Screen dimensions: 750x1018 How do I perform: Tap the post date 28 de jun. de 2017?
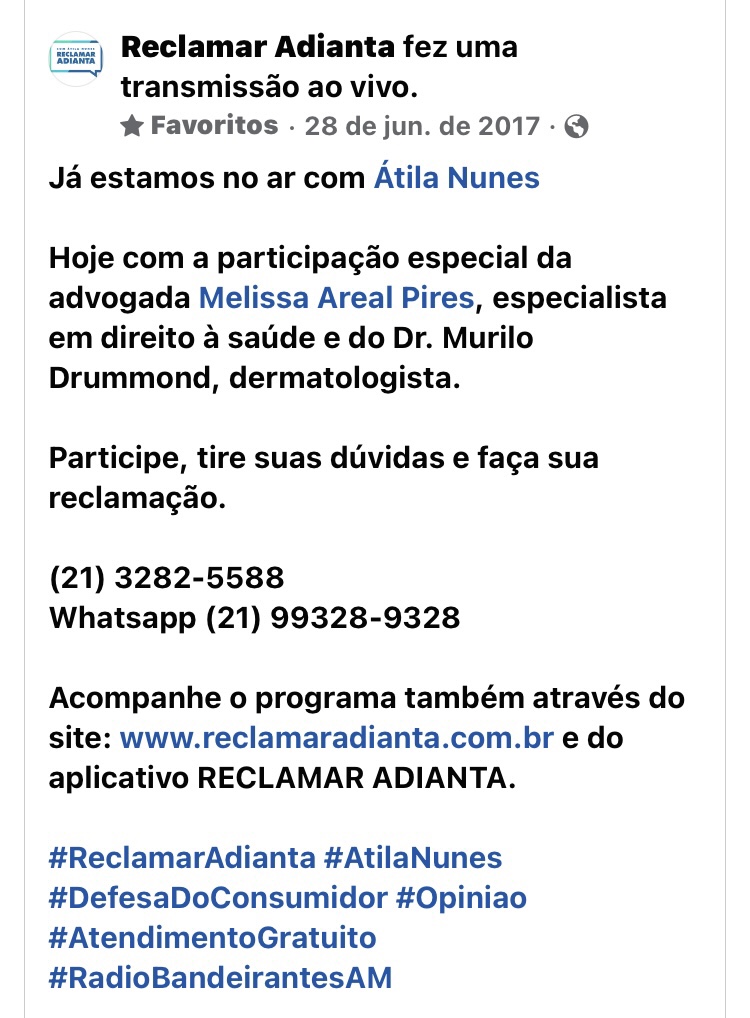click(421, 127)
